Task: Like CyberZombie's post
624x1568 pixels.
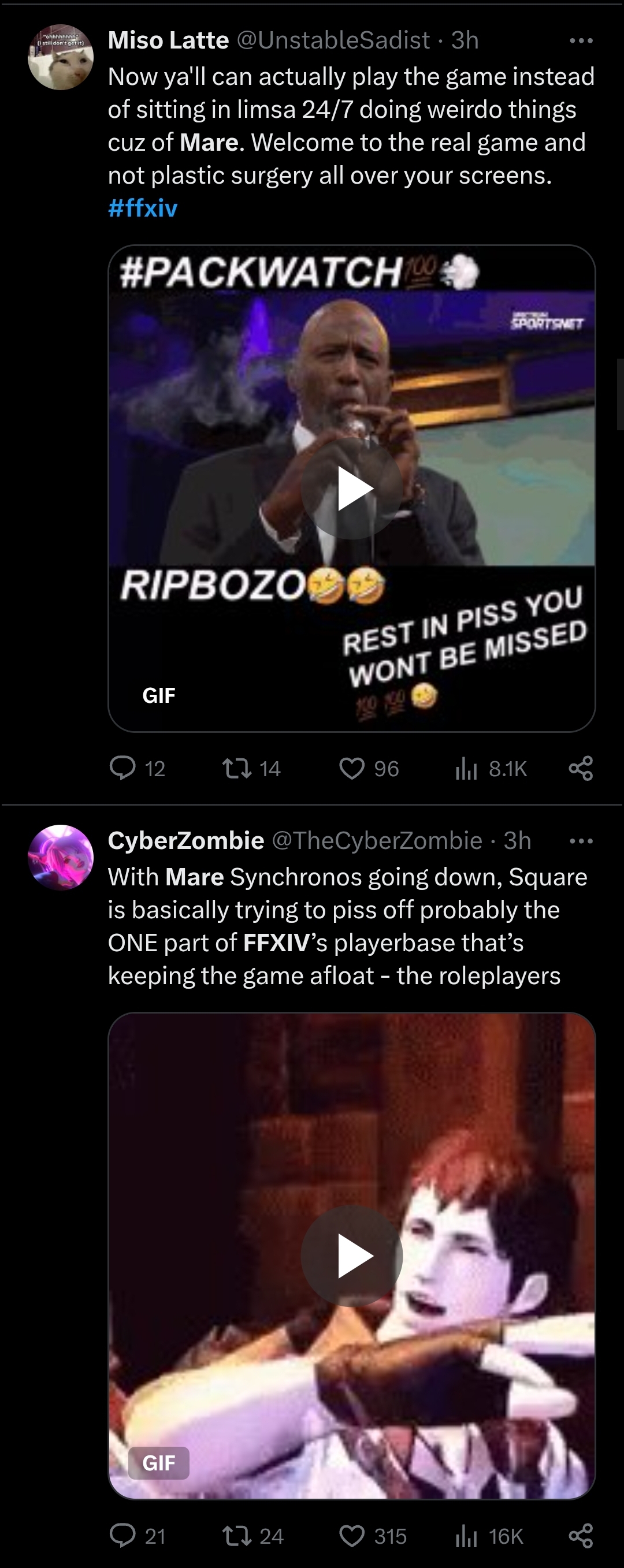Action: [x=352, y=1536]
